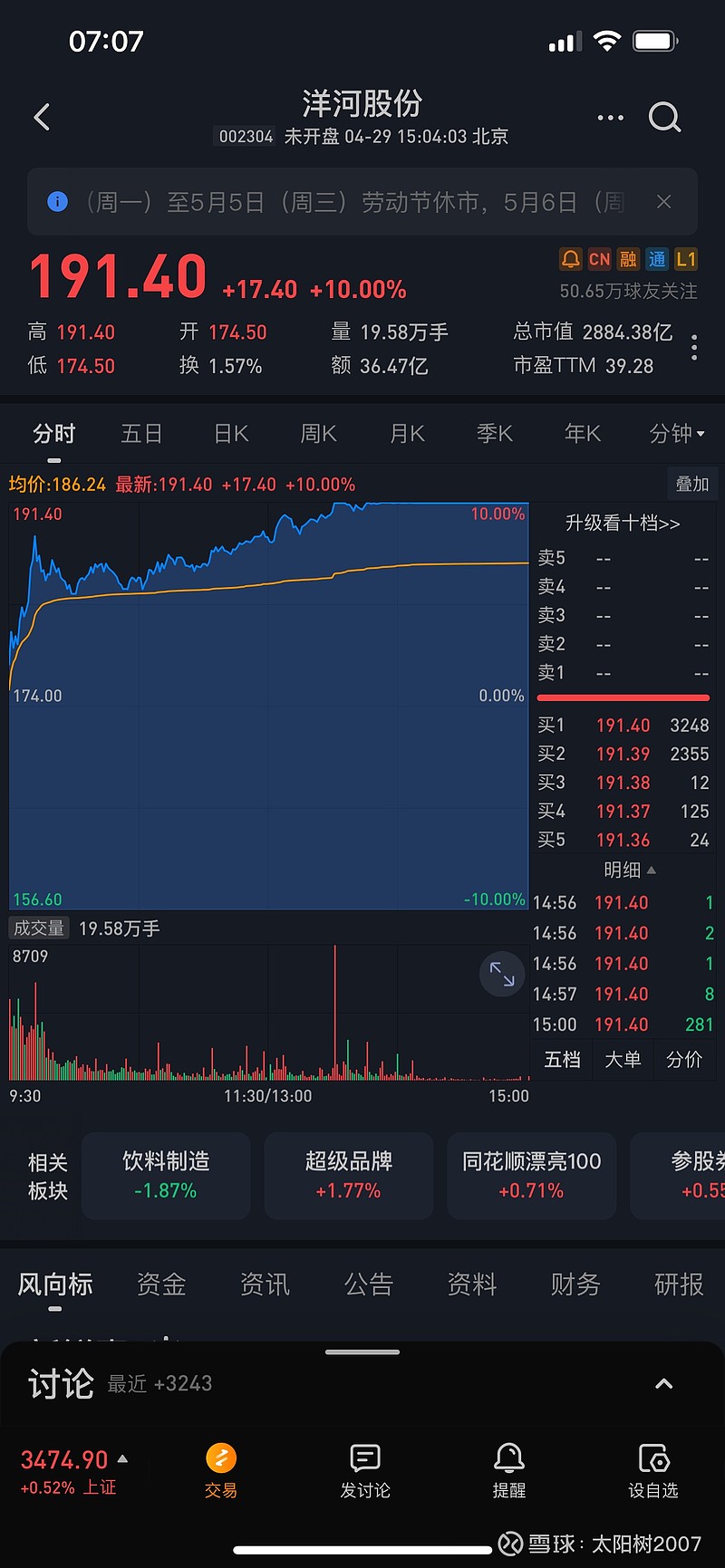
Task: Switch to the 大单 order tab
Action: coord(623,1059)
